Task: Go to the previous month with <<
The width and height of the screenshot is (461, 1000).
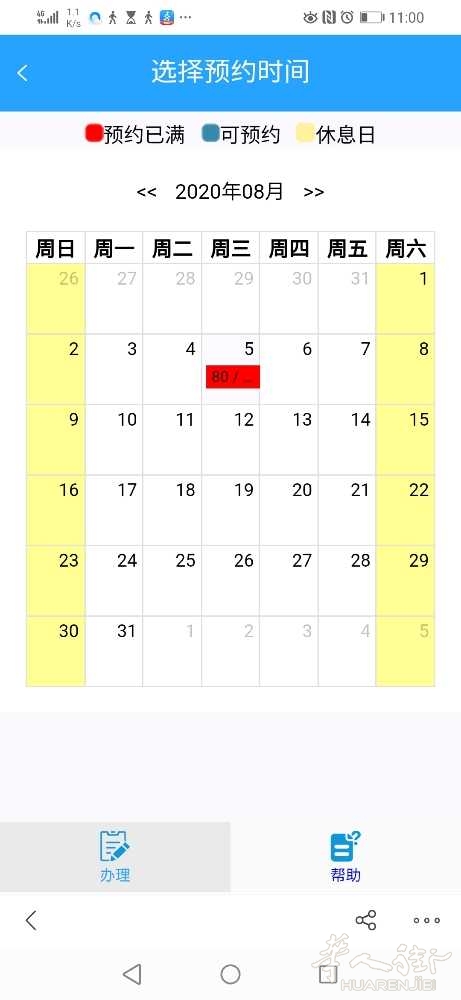Action: point(147,192)
